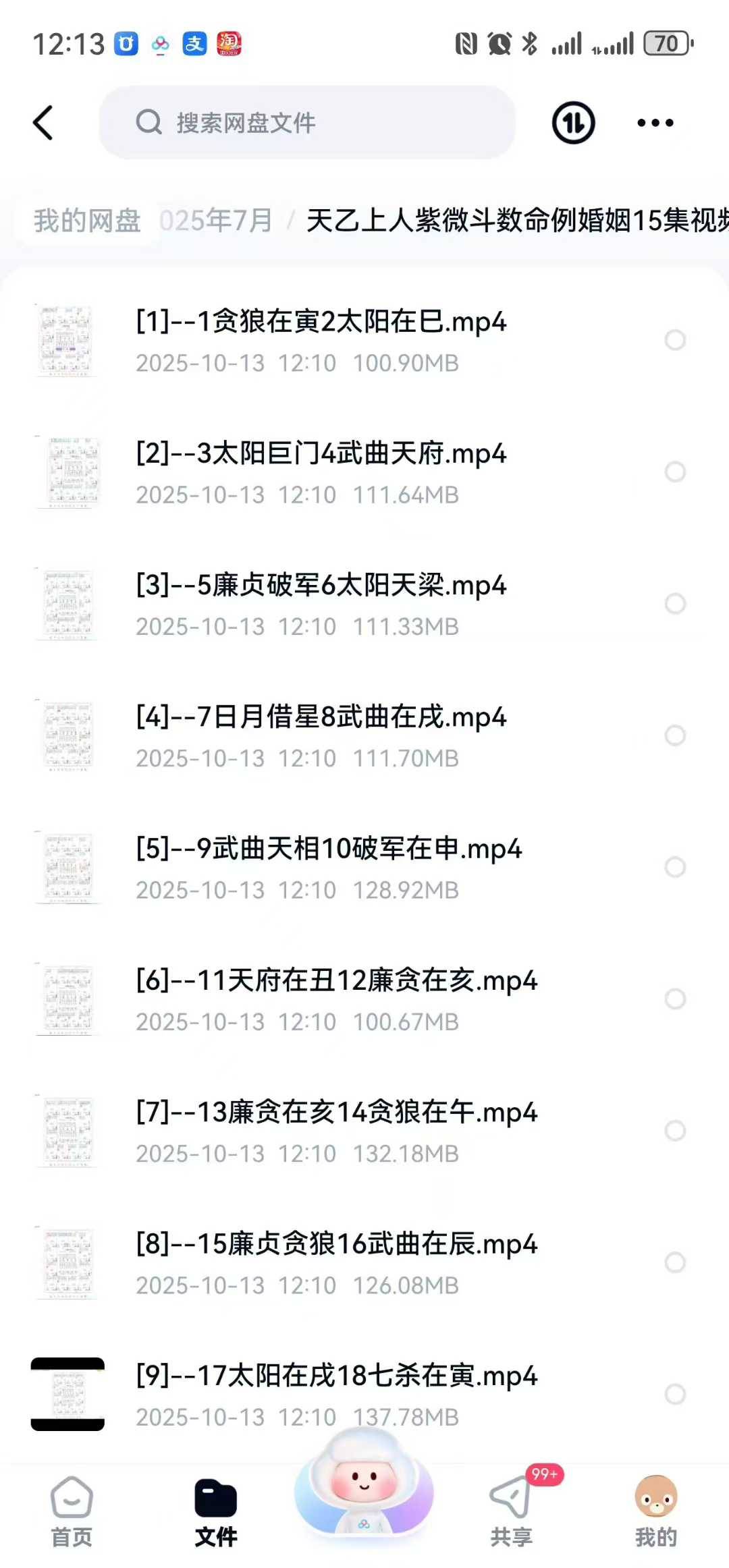729x1568 pixels.
Task: Jump to 我的网盘 in breadcrumb
Action: click(x=87, y=221)
